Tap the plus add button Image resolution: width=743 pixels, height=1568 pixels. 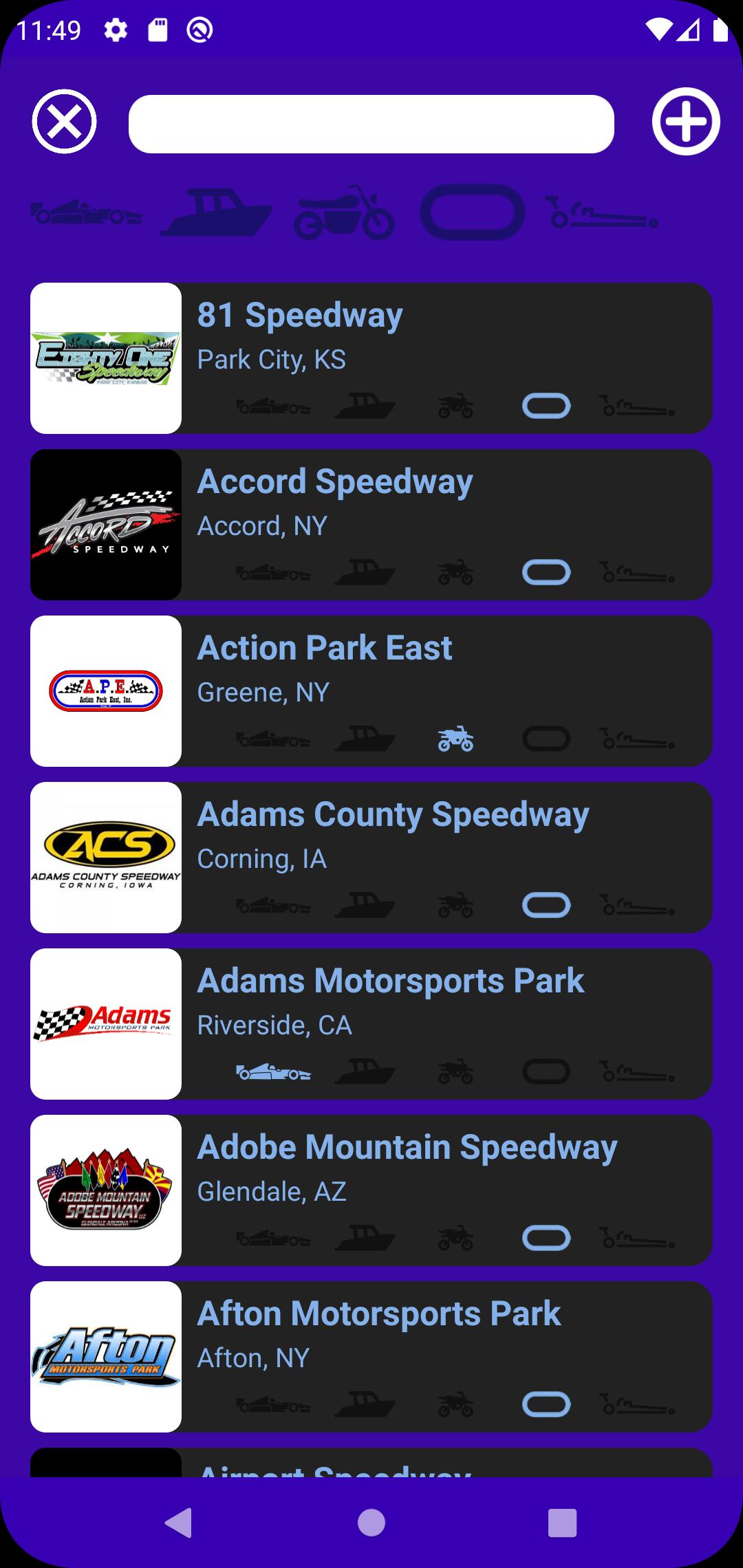click(686, 122)
